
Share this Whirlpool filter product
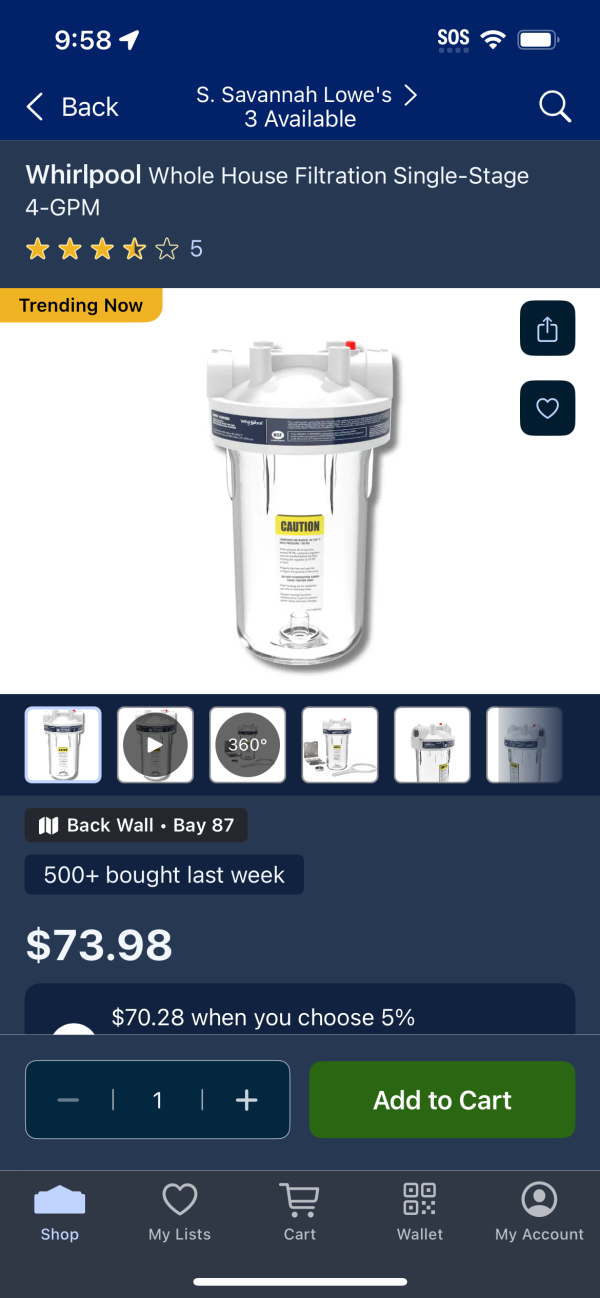tap(547, 329)
